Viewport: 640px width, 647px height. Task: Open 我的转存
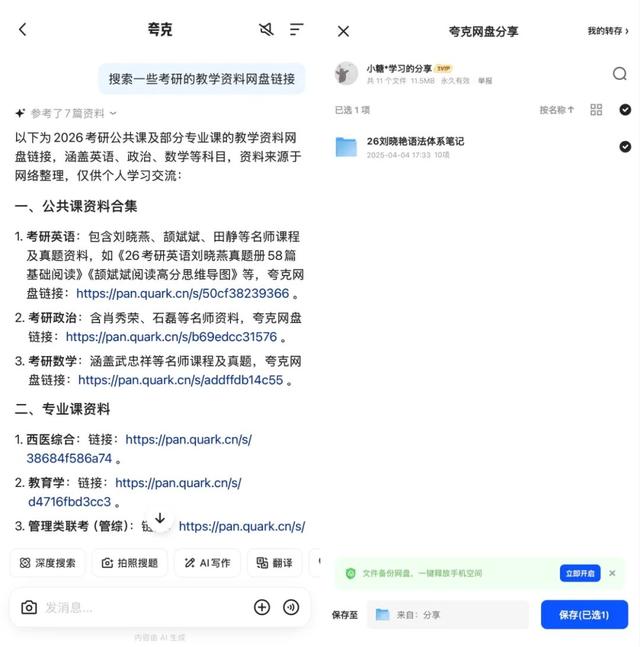pos(608,31)
